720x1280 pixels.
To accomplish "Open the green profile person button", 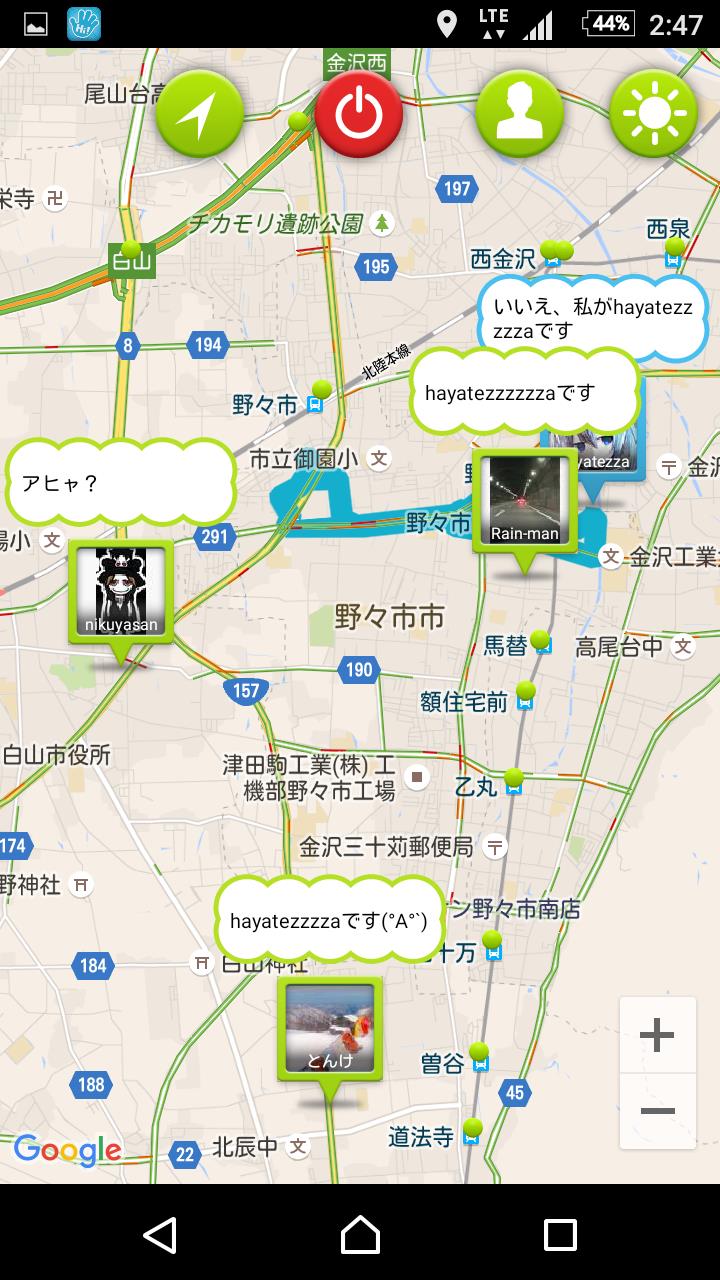I will (519, 114).
